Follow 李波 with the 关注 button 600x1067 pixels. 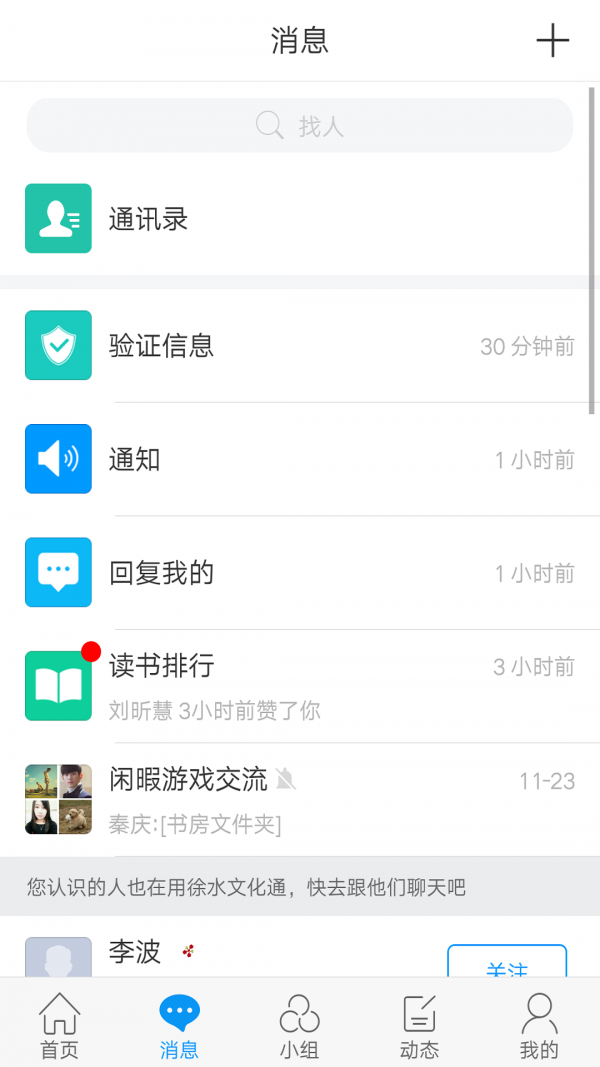[x=506, y=962]
